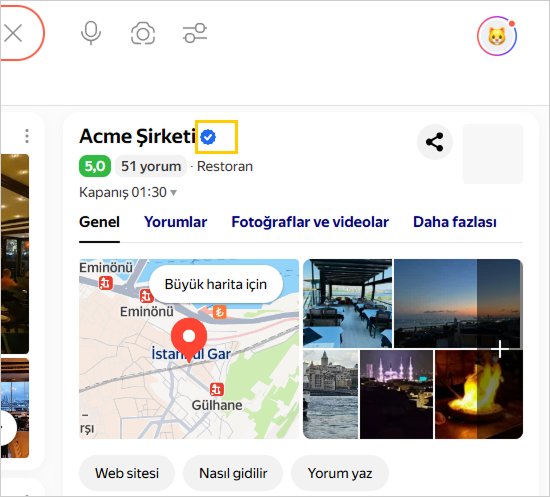The height and width of the screenshot is (497, 550).
Task: Open the Daha fazlası tab
Action: click(455, 222)
